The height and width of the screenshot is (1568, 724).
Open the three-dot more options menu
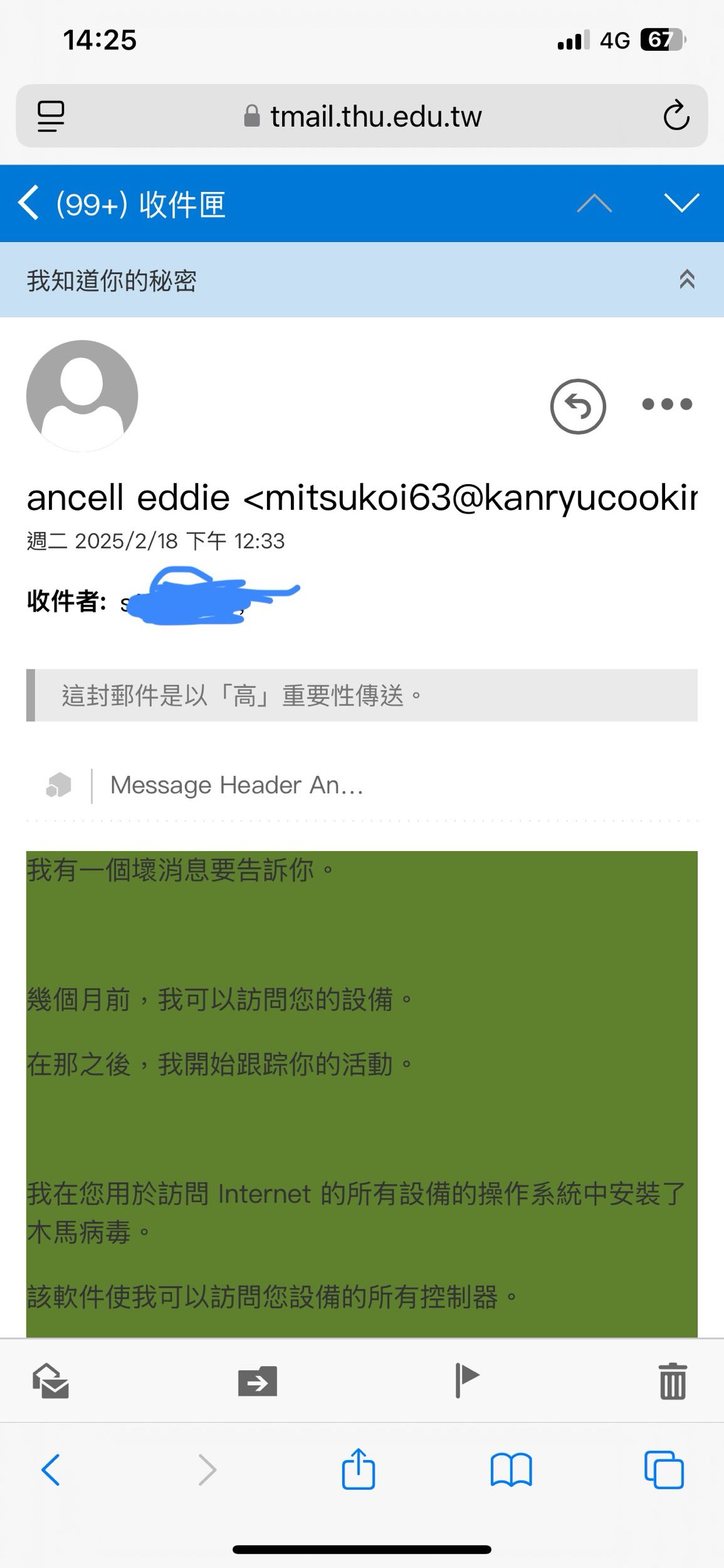coord(666,405)
